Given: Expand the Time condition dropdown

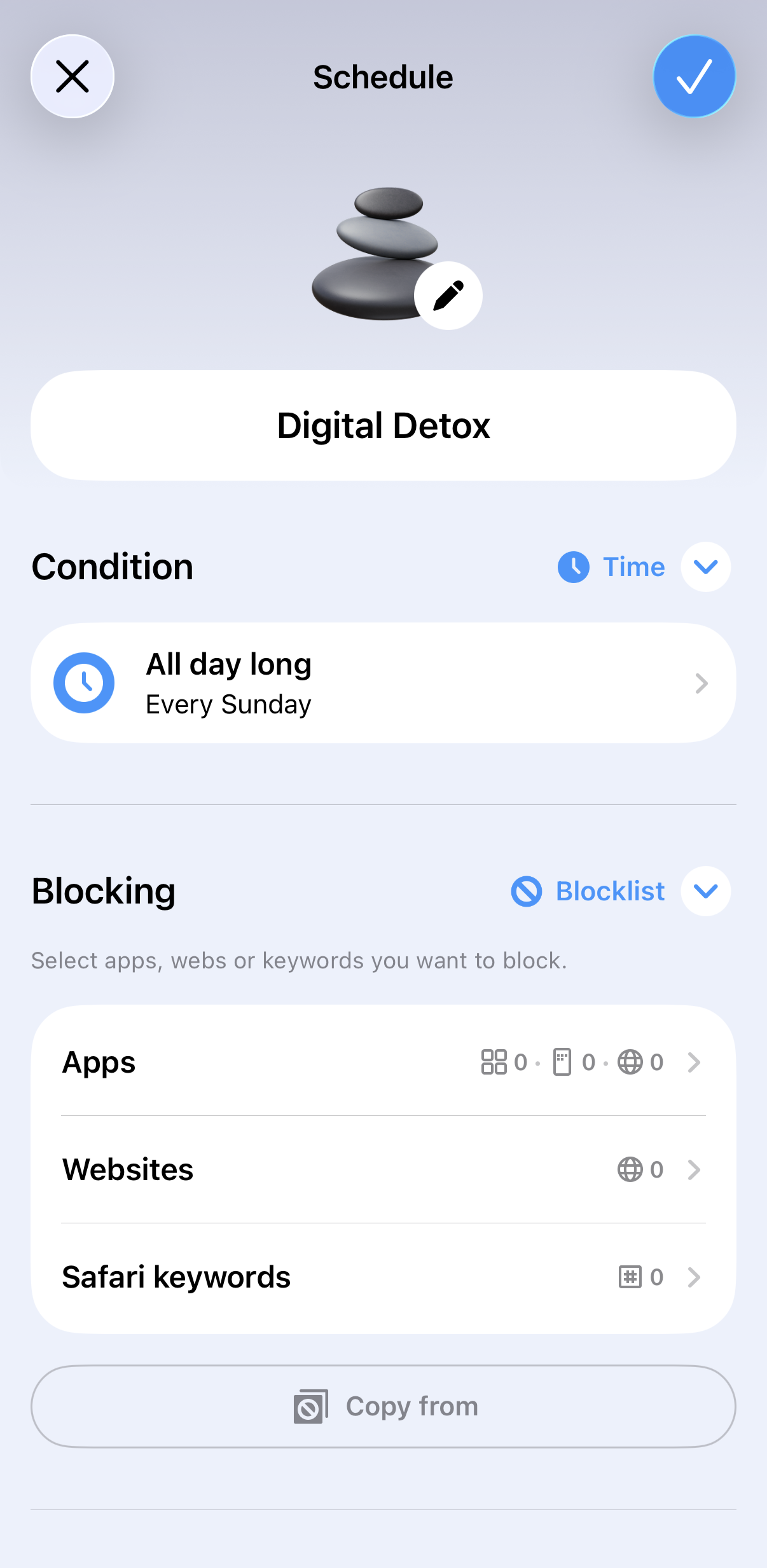Looking at the screenshot, I should coord(705,567).
